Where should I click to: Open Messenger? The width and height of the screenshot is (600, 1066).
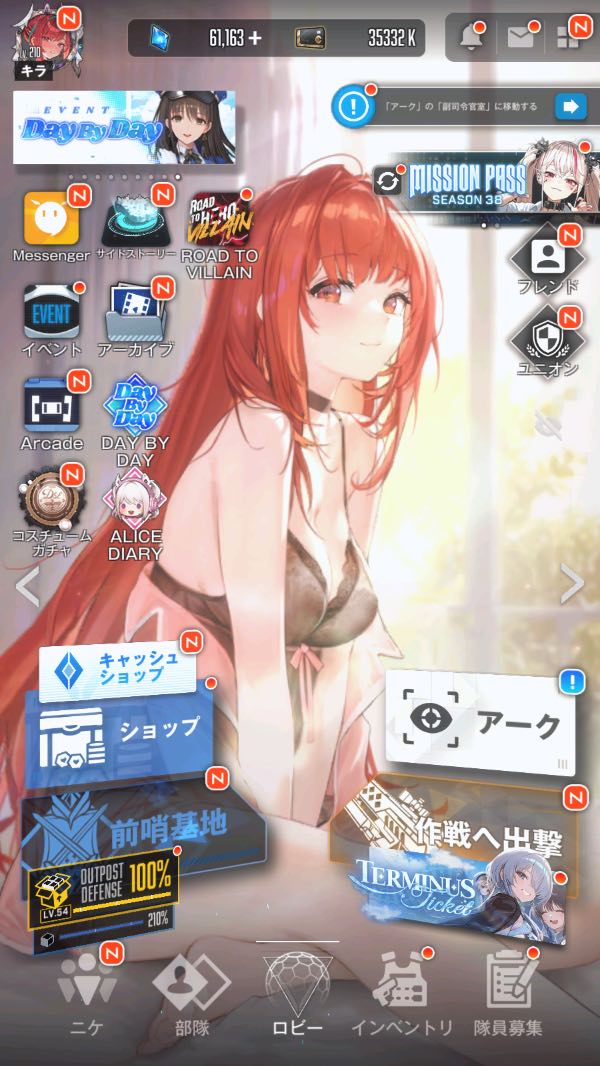click(x=51, y=220)
